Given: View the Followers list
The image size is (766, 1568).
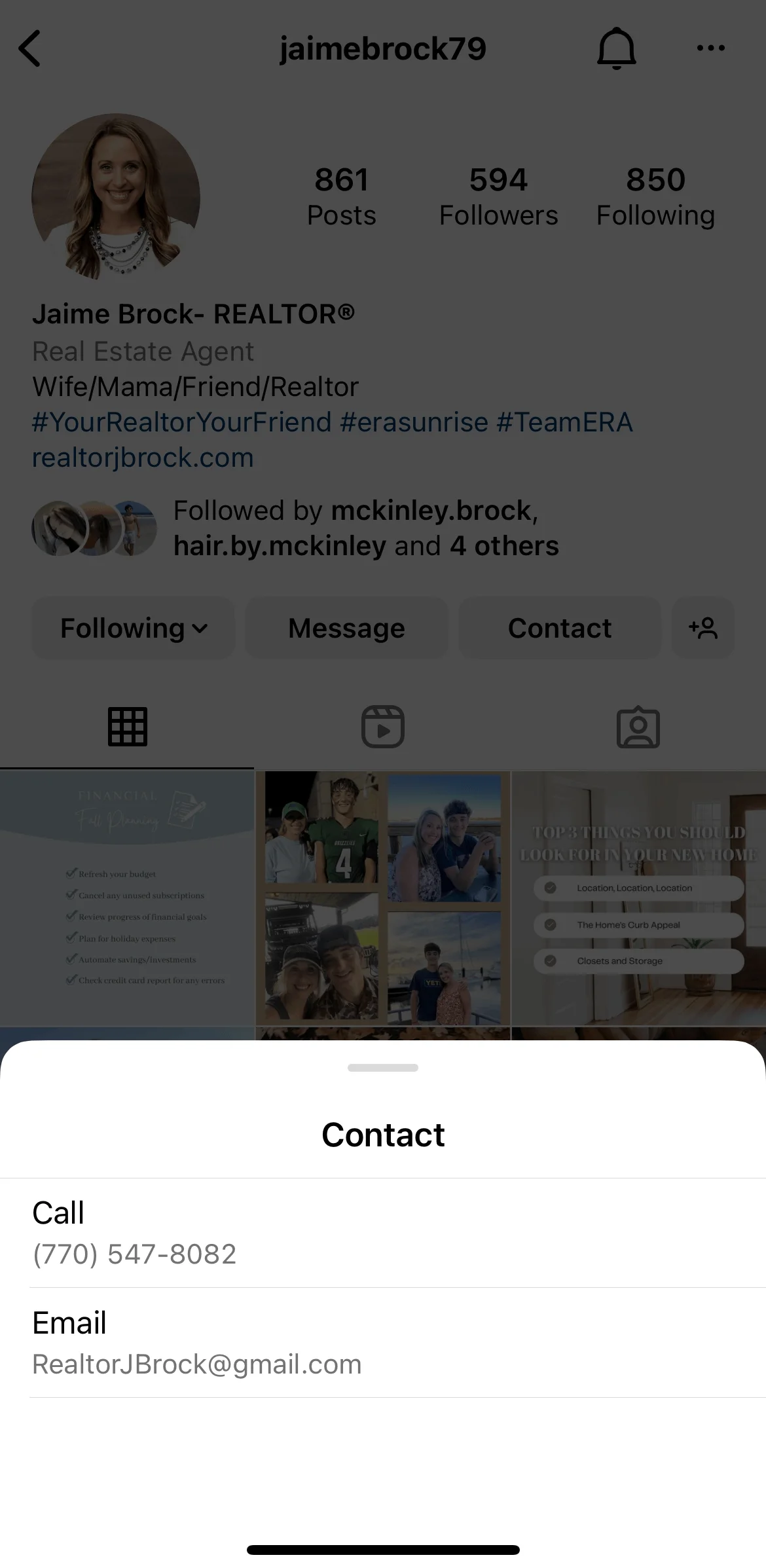Looking at the screenshot, I should [498, 196].
